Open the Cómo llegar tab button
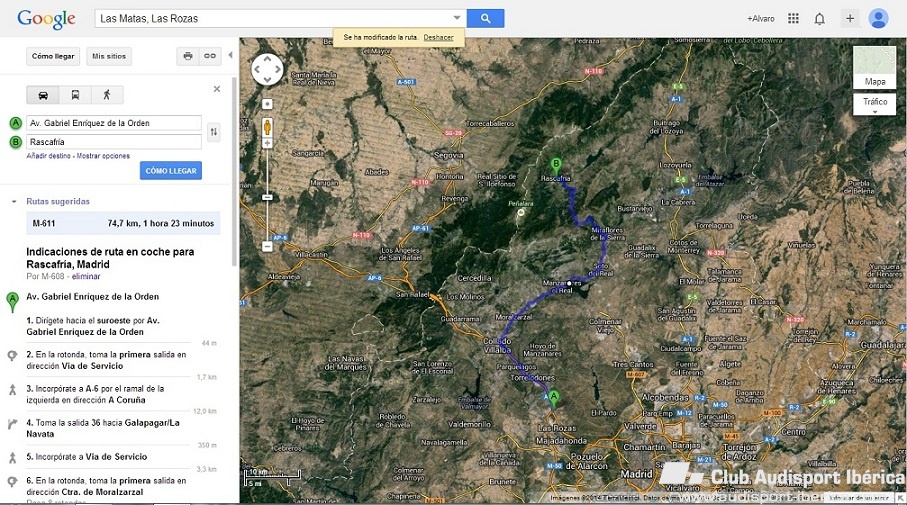 [x=53, y=56]
